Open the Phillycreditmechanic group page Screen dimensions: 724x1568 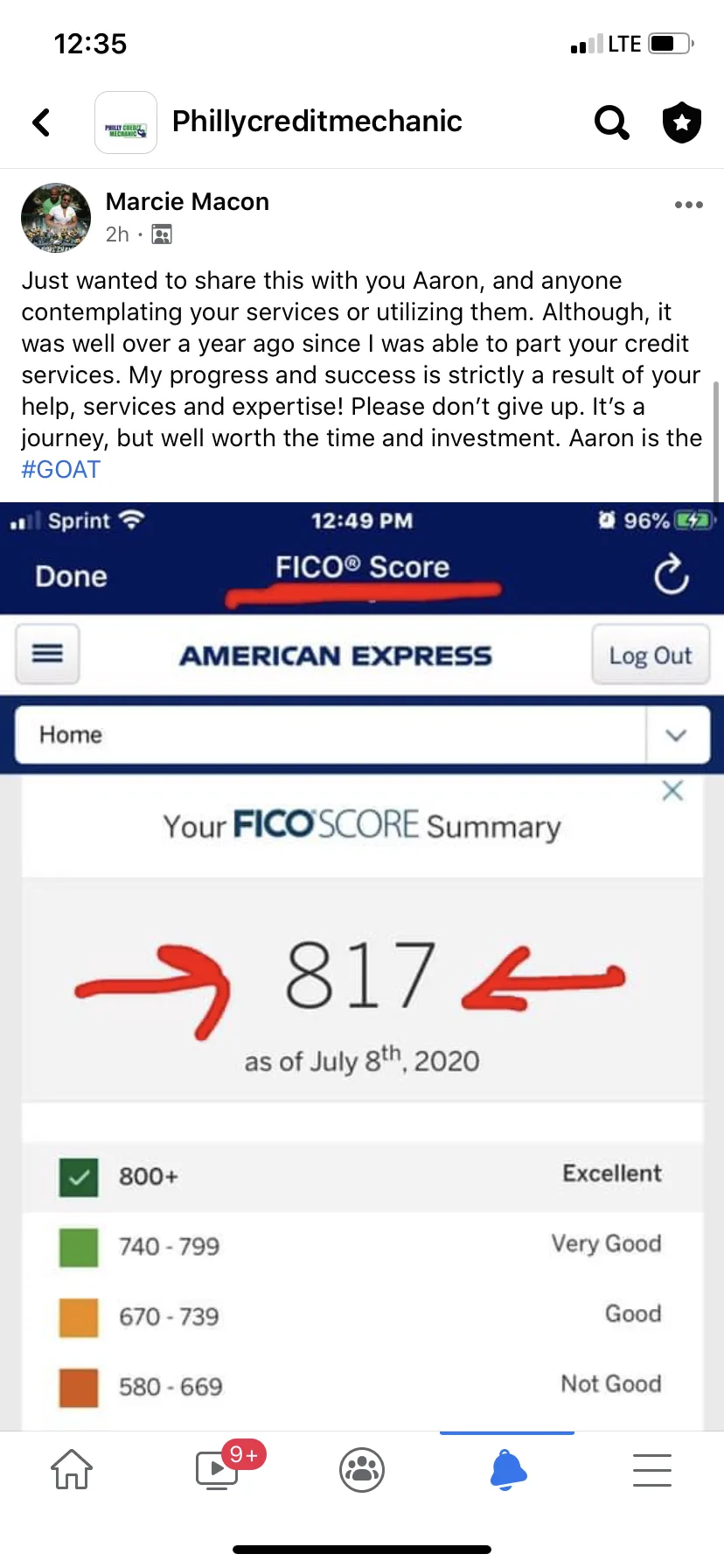(317, 122)
